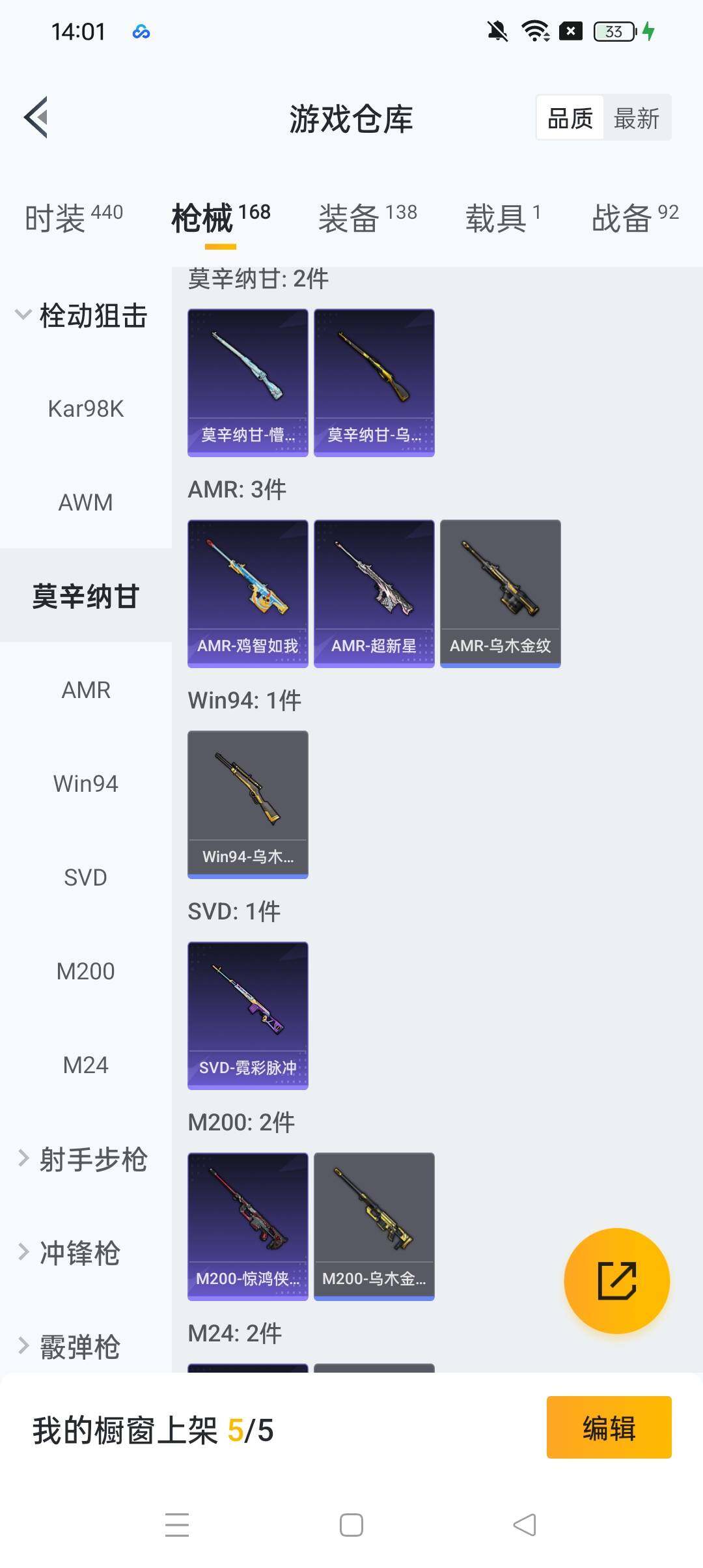Tap the blue cloud sync status icon
This screenshot has height=1568, width=703.
[x=141, y=31]
